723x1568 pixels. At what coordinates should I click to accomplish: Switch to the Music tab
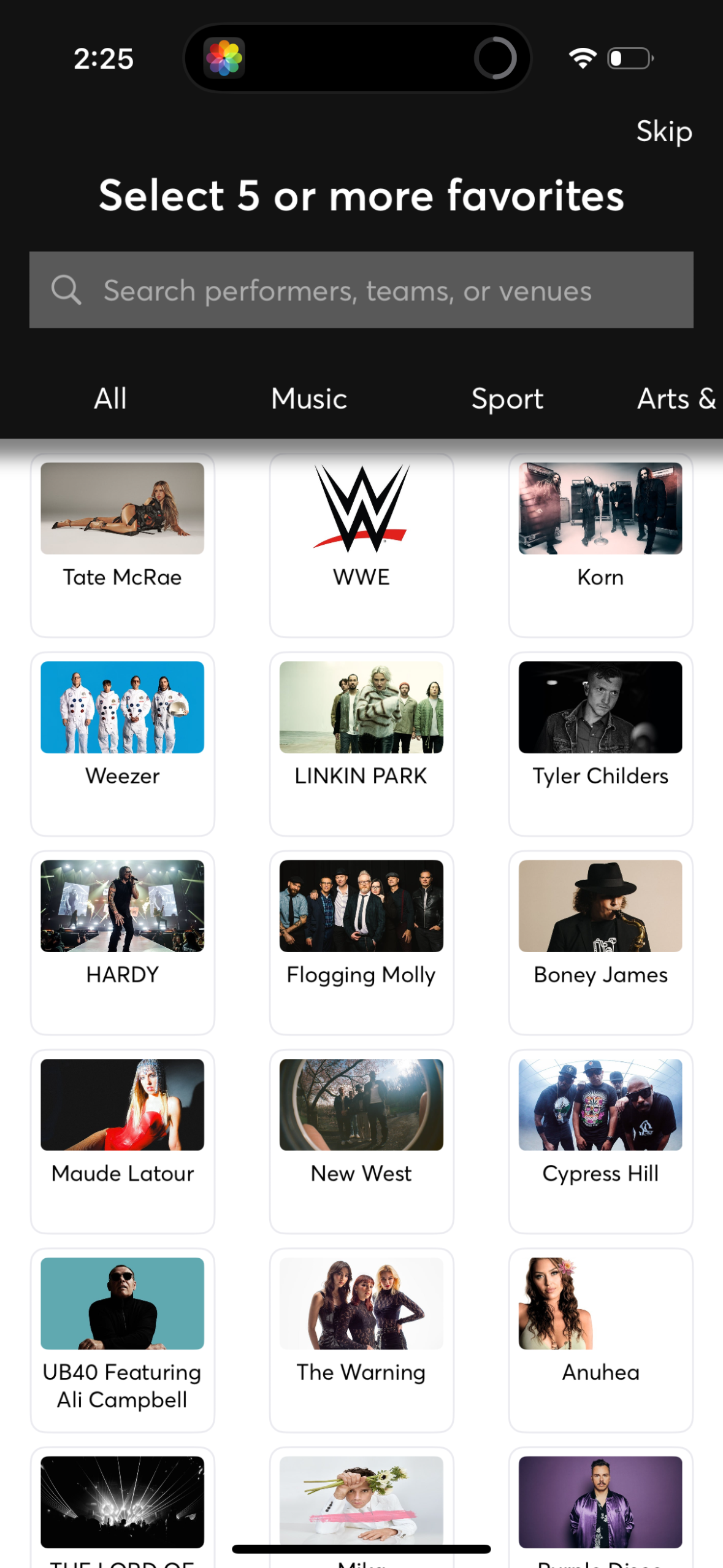[x=308, y=399]
